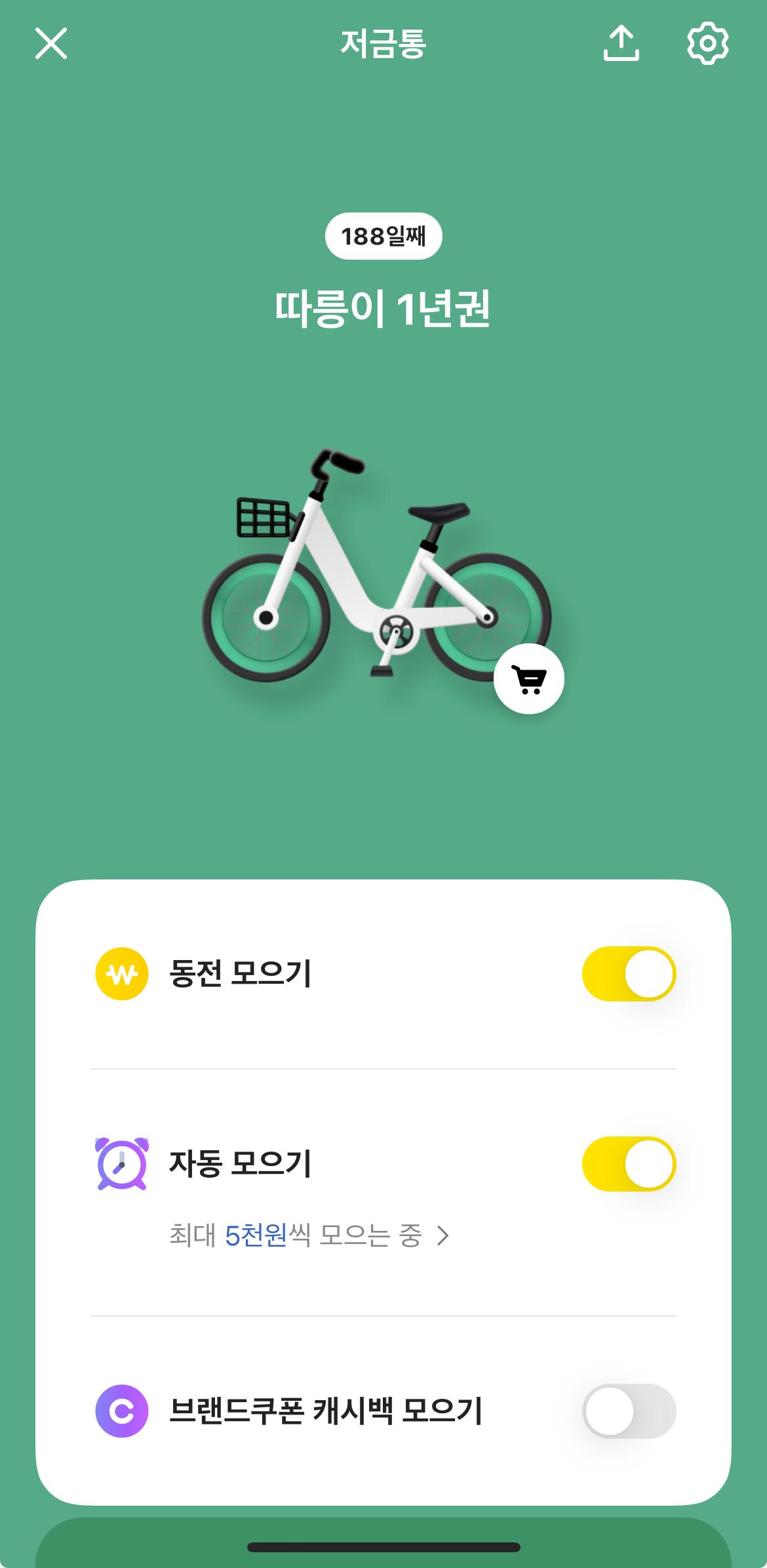
Task: Tap the shopping cart button
Action: 529,679
